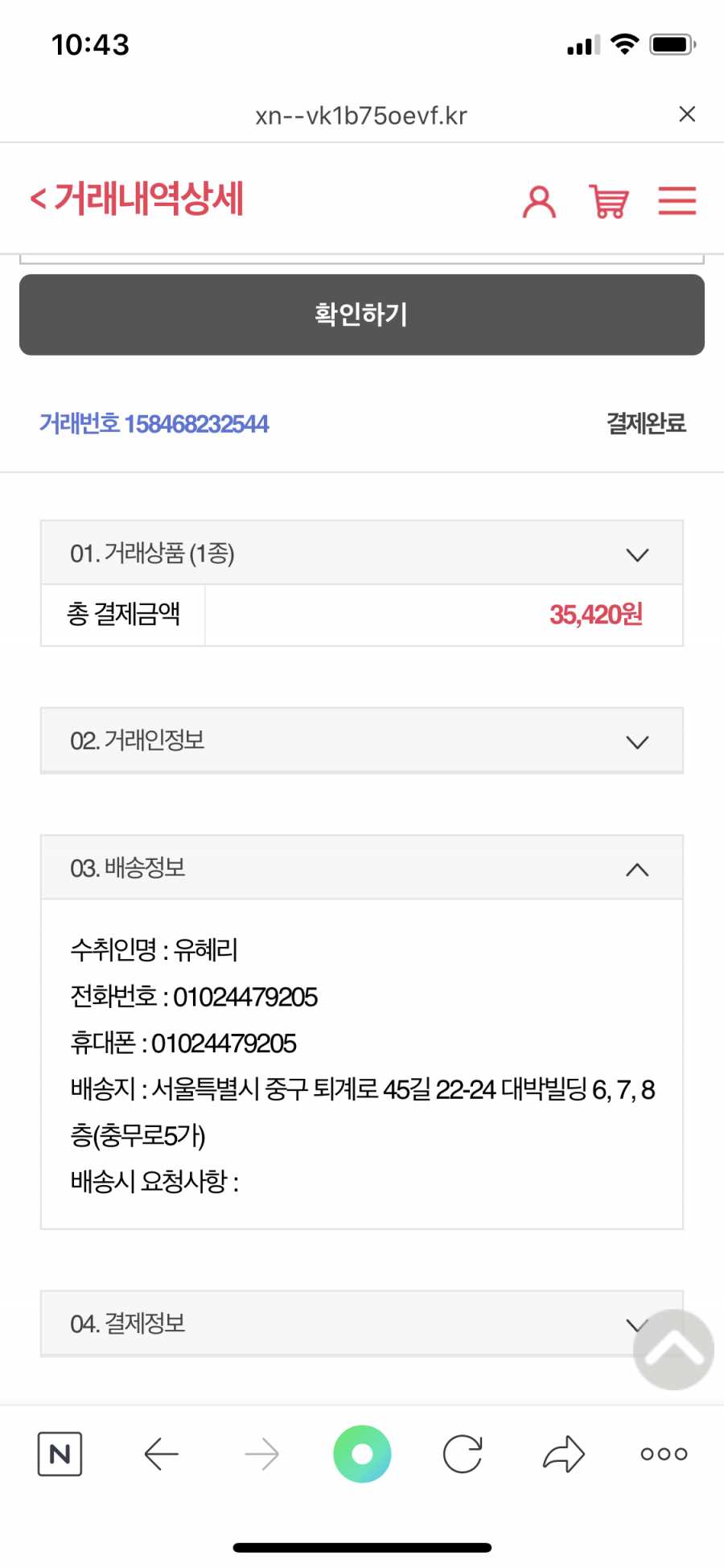Reload the page
The image size is (724, 1568).
click(463, 1454)
